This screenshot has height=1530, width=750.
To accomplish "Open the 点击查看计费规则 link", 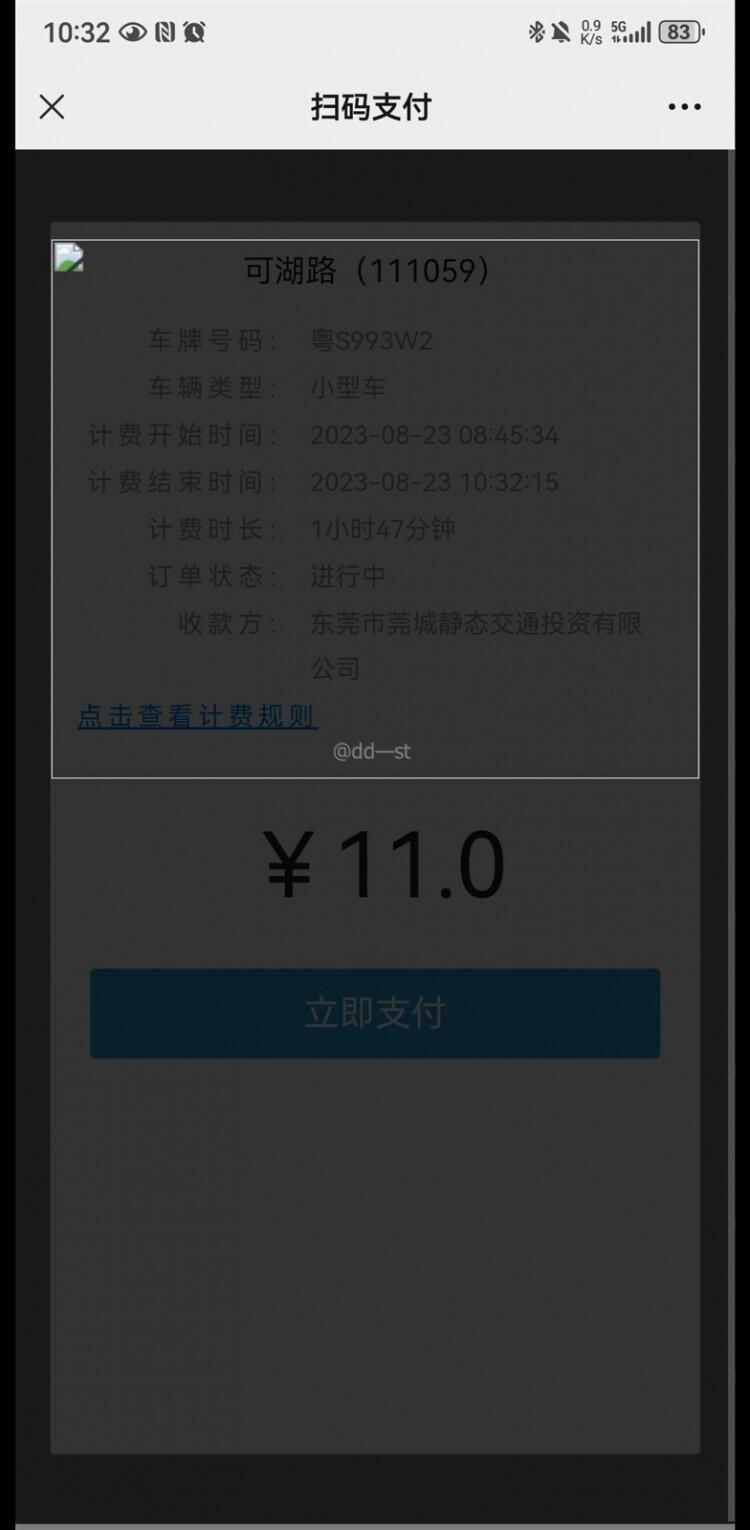I will [x=197, y=716].
